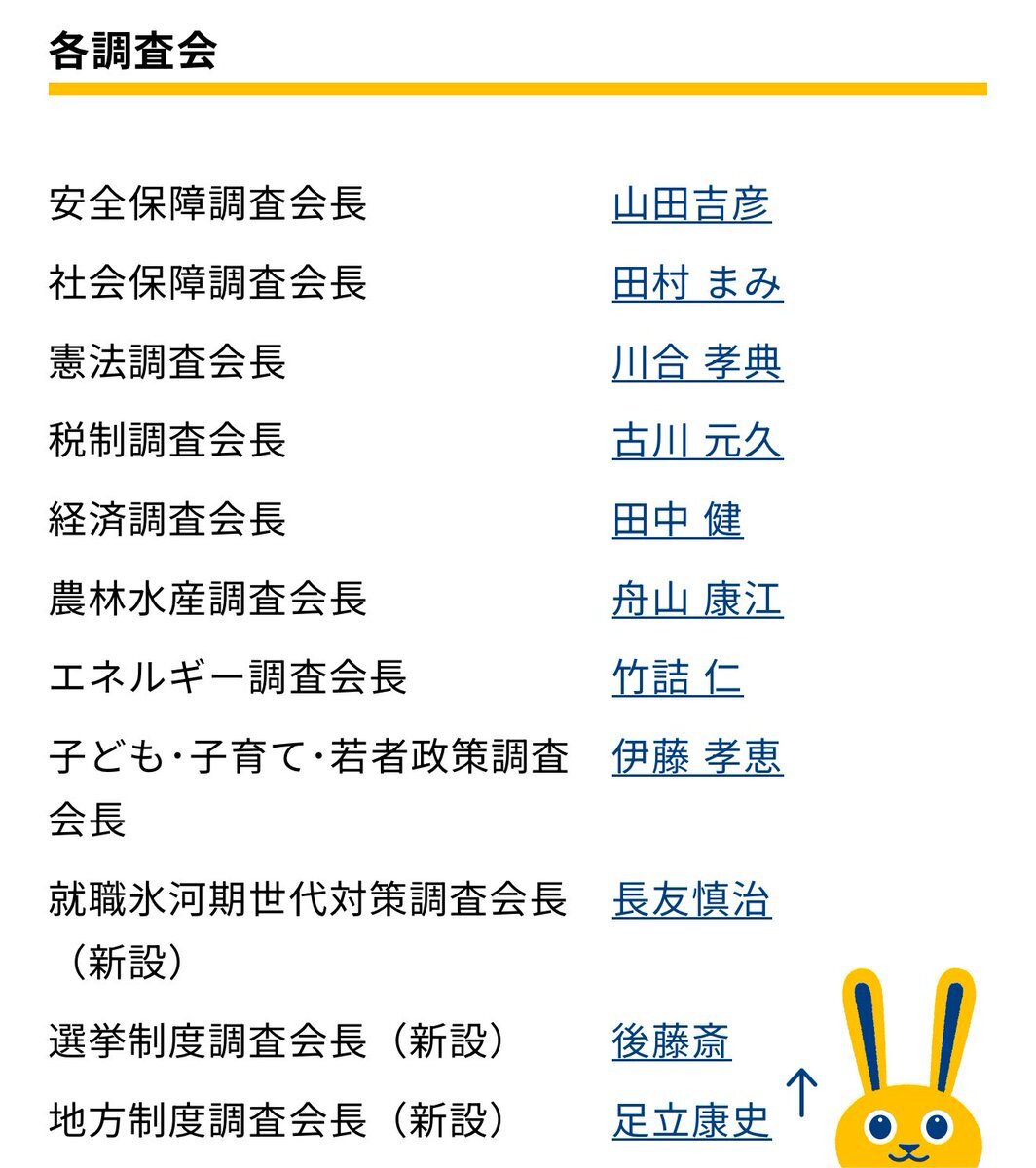
Task: View the 長友慎治 profile link
Action: 691,899
